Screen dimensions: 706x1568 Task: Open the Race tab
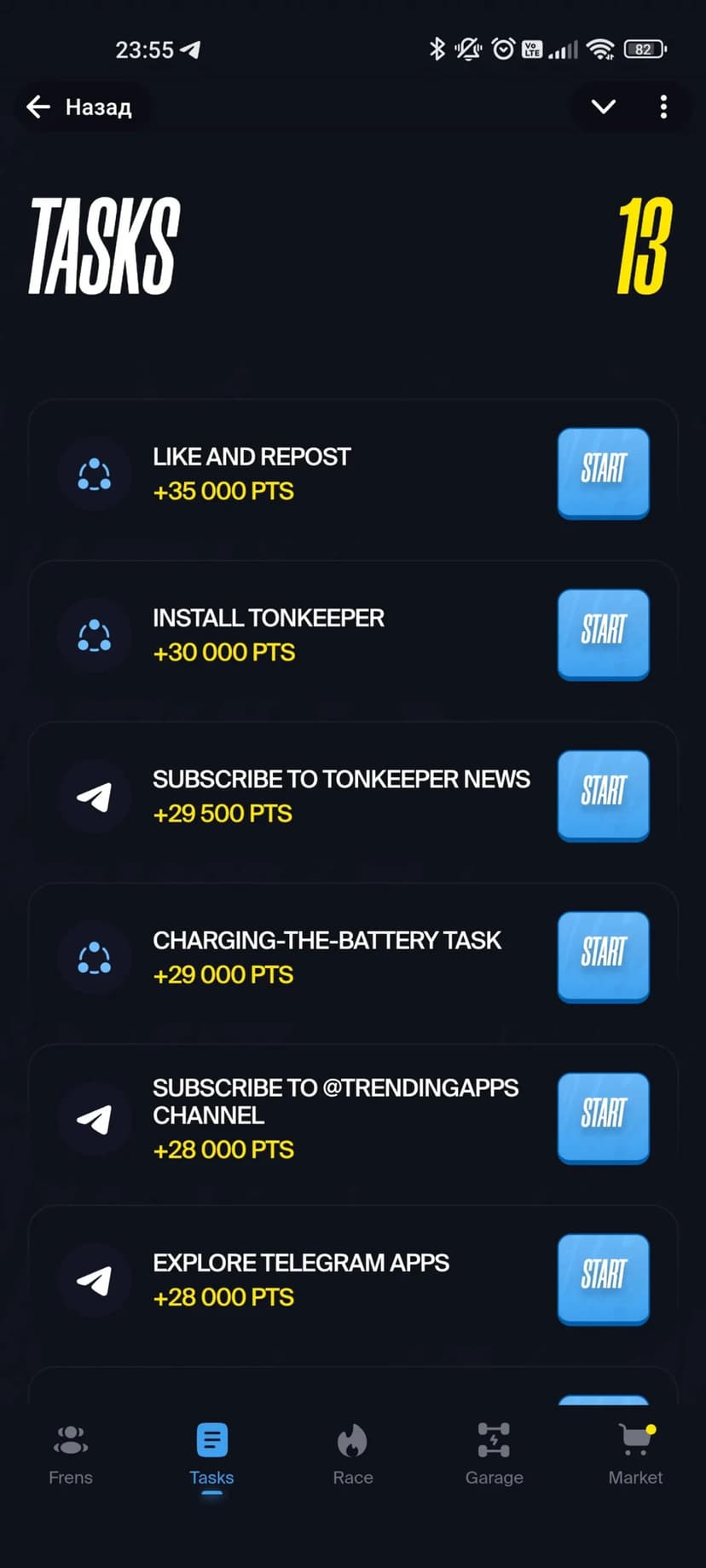point(353,1455)
